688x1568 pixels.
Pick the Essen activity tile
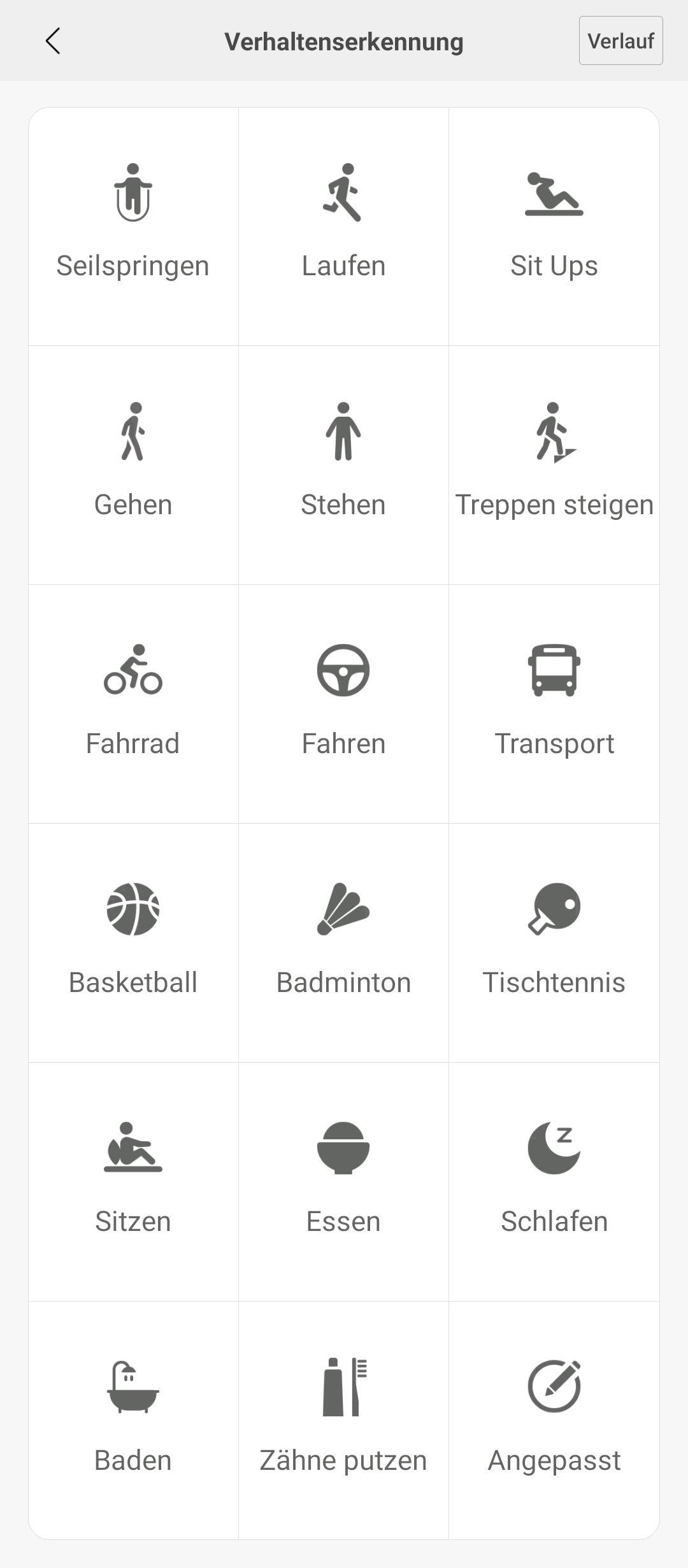pos(343,1182)
